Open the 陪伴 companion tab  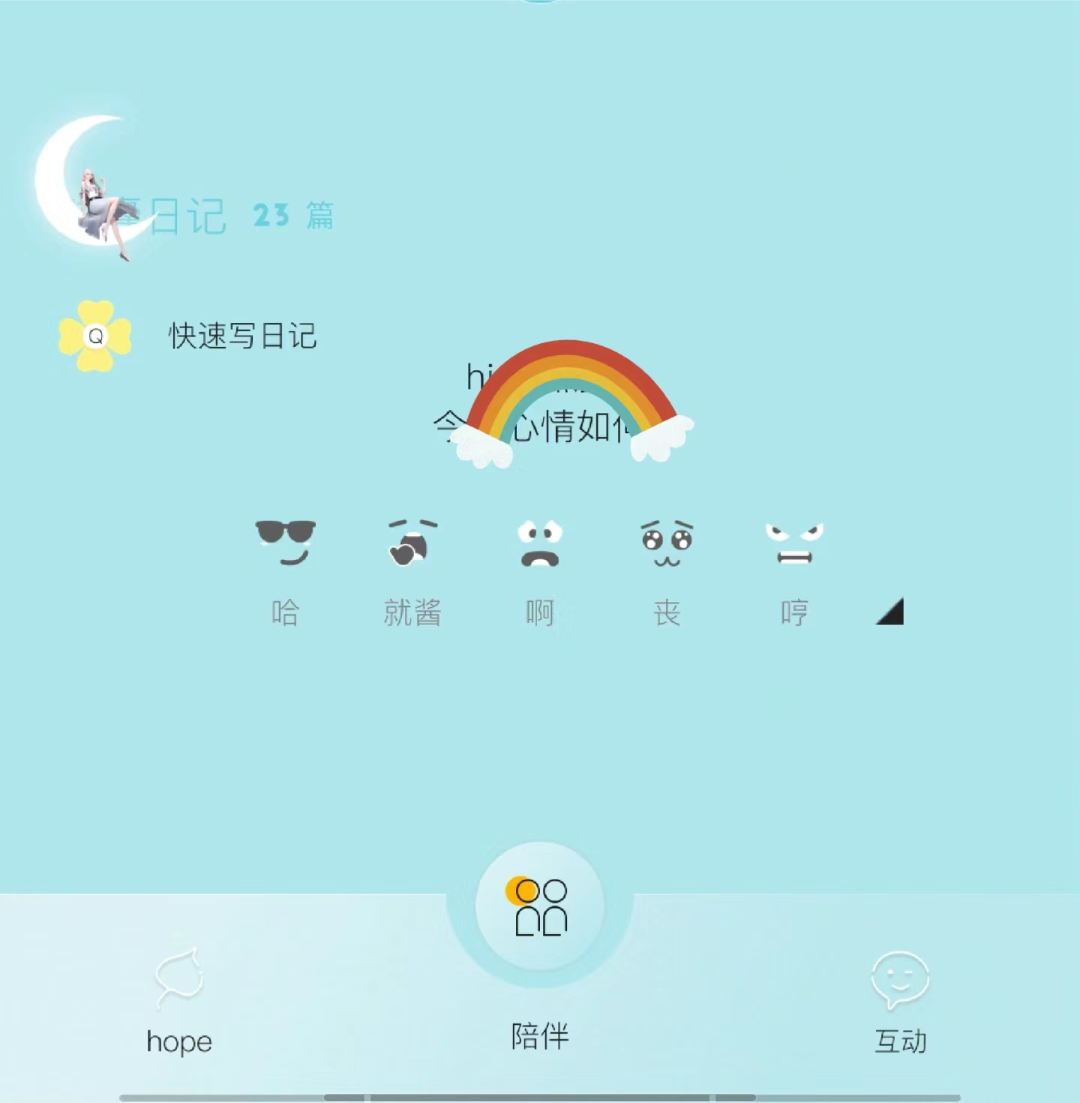pos(540,910)
